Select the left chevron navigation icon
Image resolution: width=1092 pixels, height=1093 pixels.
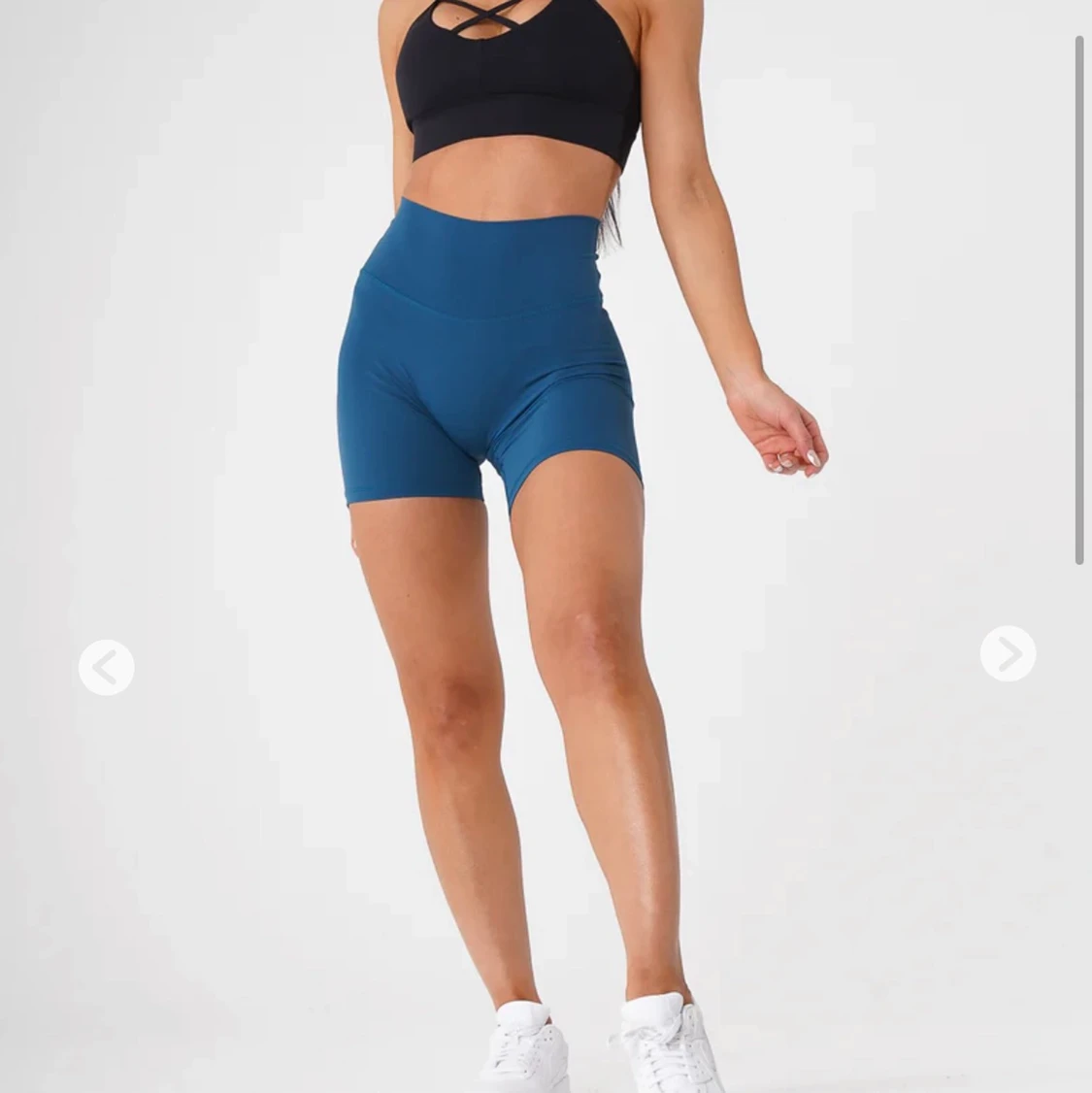click(x=109, y=667)
